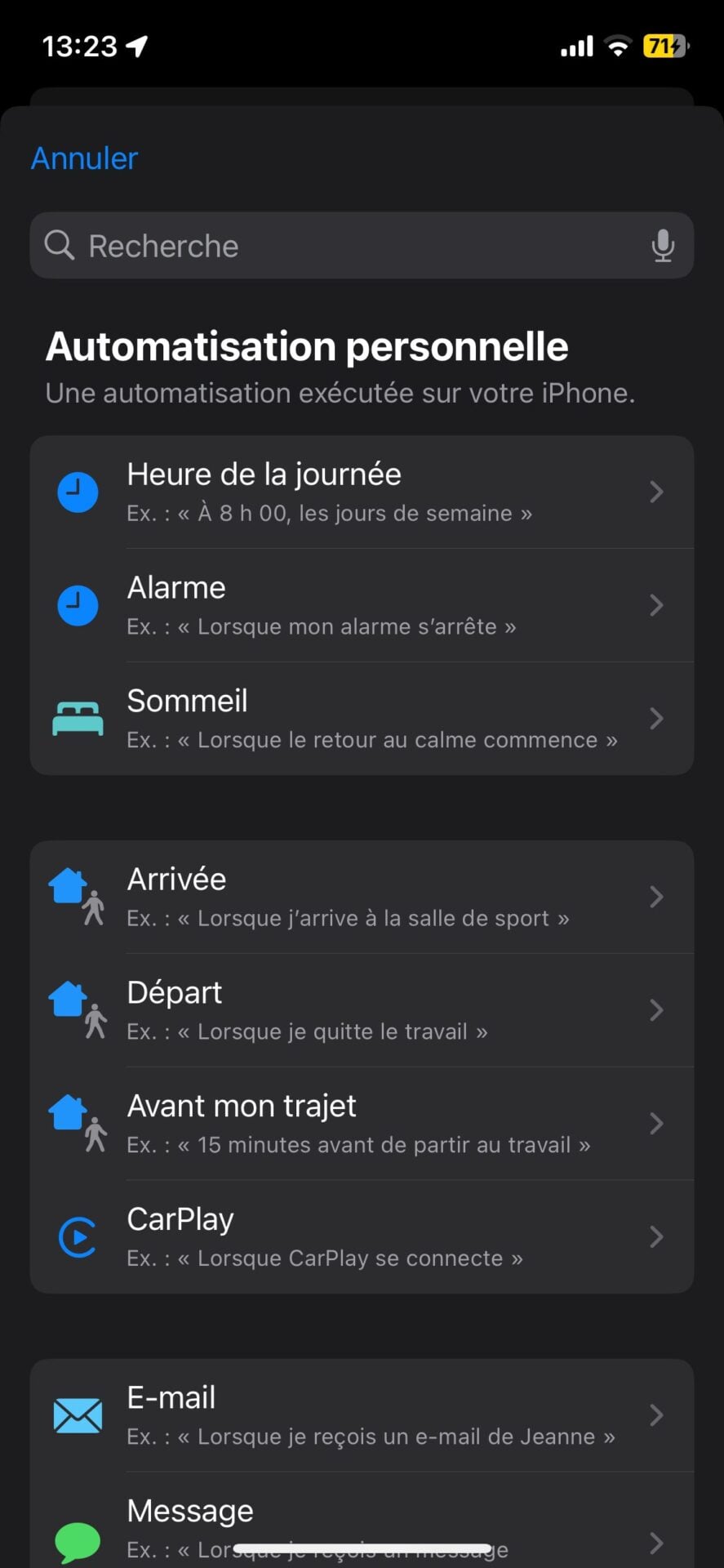Open the Arrivée location trigger
724x1568 pixels.
tap(362, 897)
